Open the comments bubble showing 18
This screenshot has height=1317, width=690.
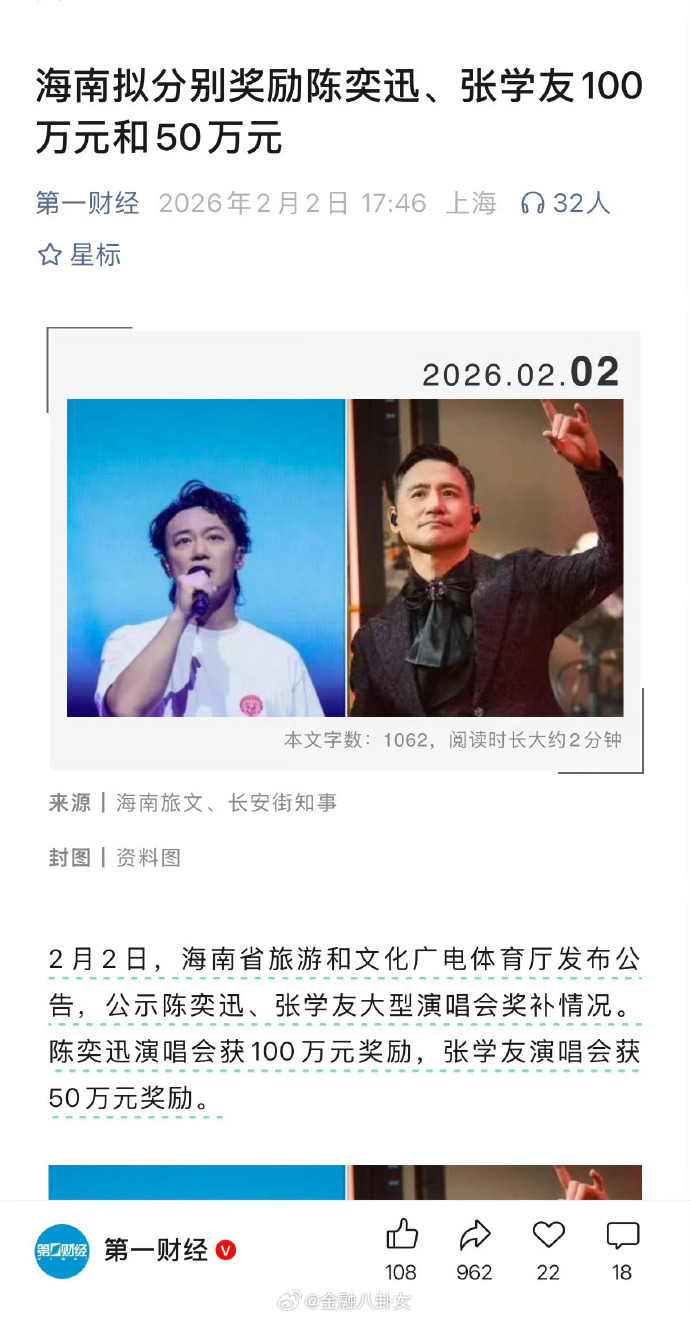click(x=622, y=1236)
